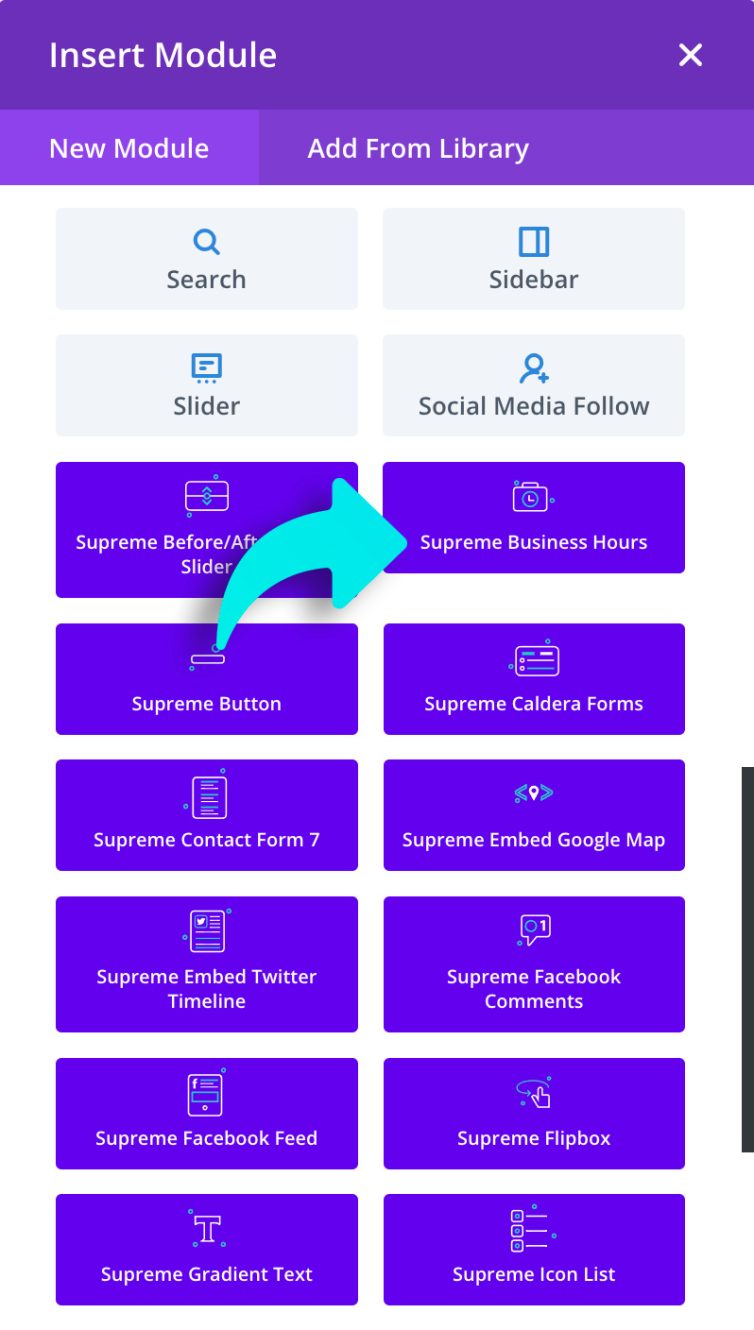
Task: Select the Supreme Facebook Comments module
Action: click(533, 964)
